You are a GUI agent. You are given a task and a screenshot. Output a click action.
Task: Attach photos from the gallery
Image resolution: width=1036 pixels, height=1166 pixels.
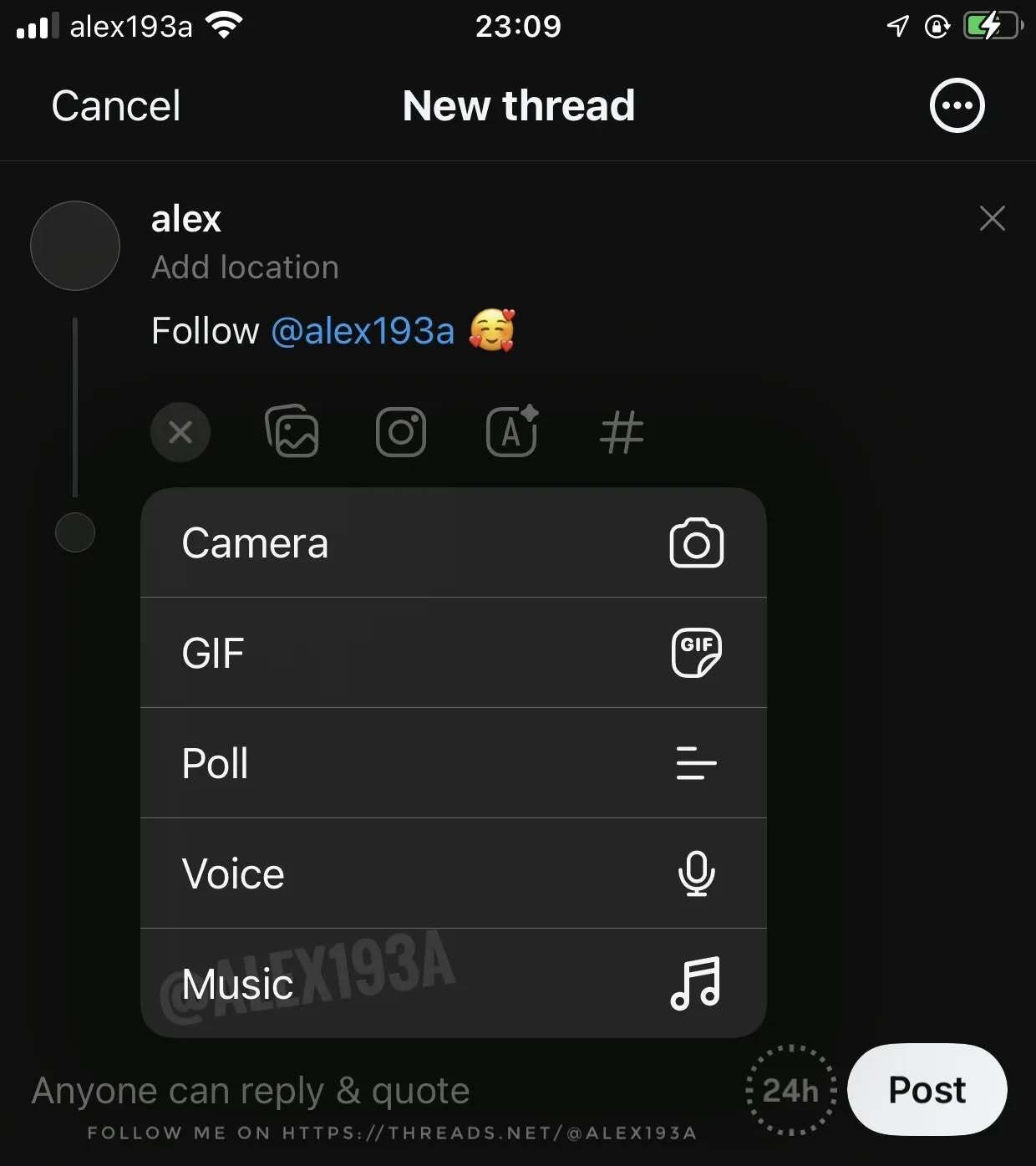[x=292, y=432]
